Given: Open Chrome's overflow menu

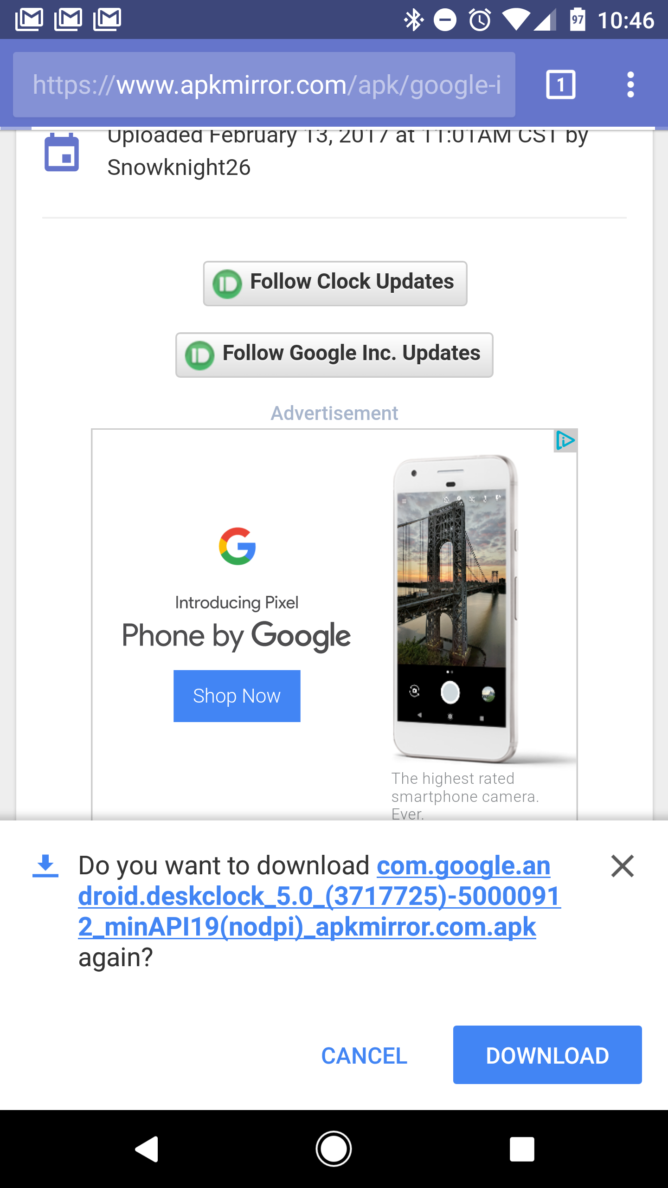Looking at the screenshot, I should pyautogui.click(x=630, y=85).
